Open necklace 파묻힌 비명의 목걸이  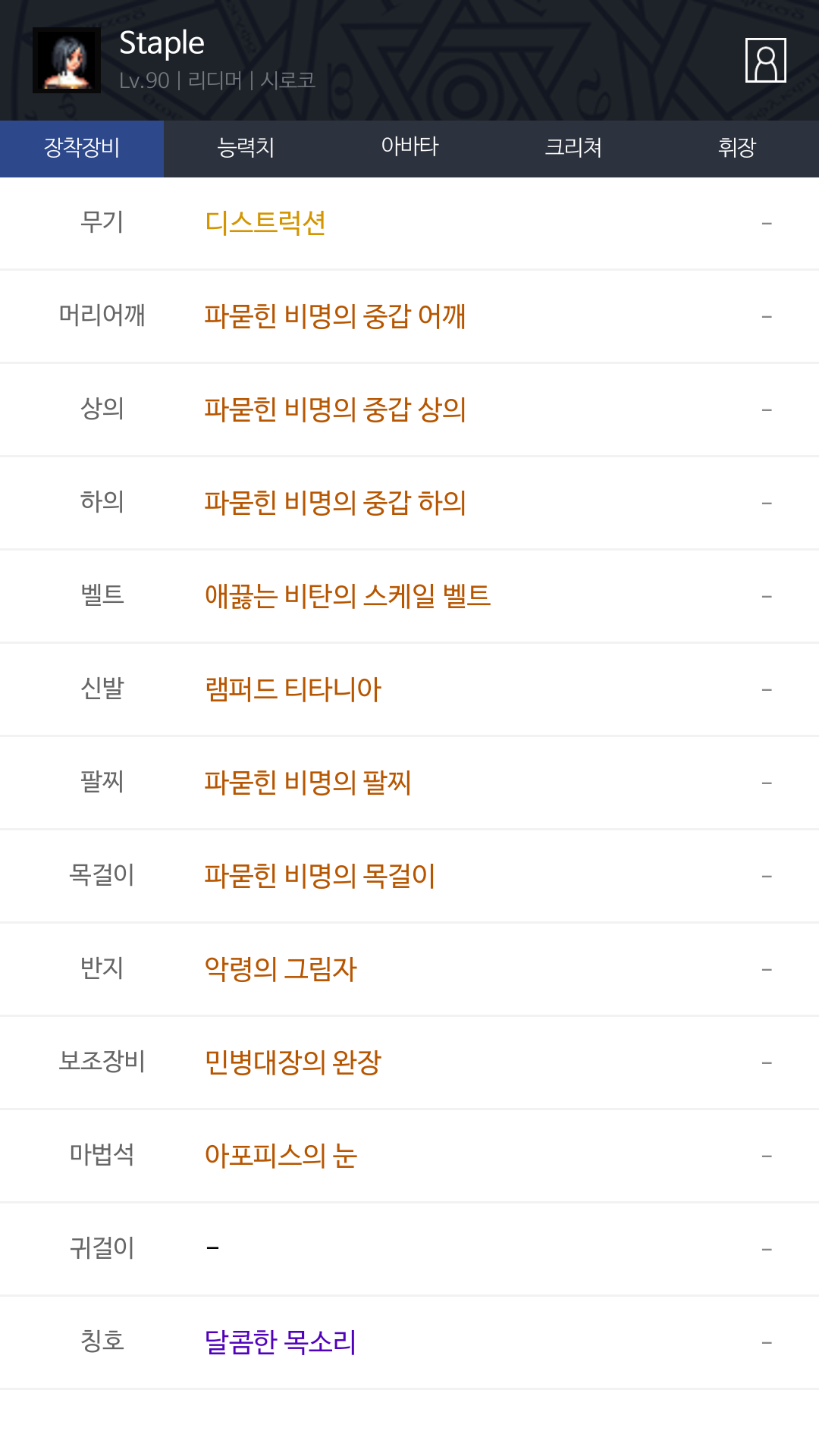(320, 876)
